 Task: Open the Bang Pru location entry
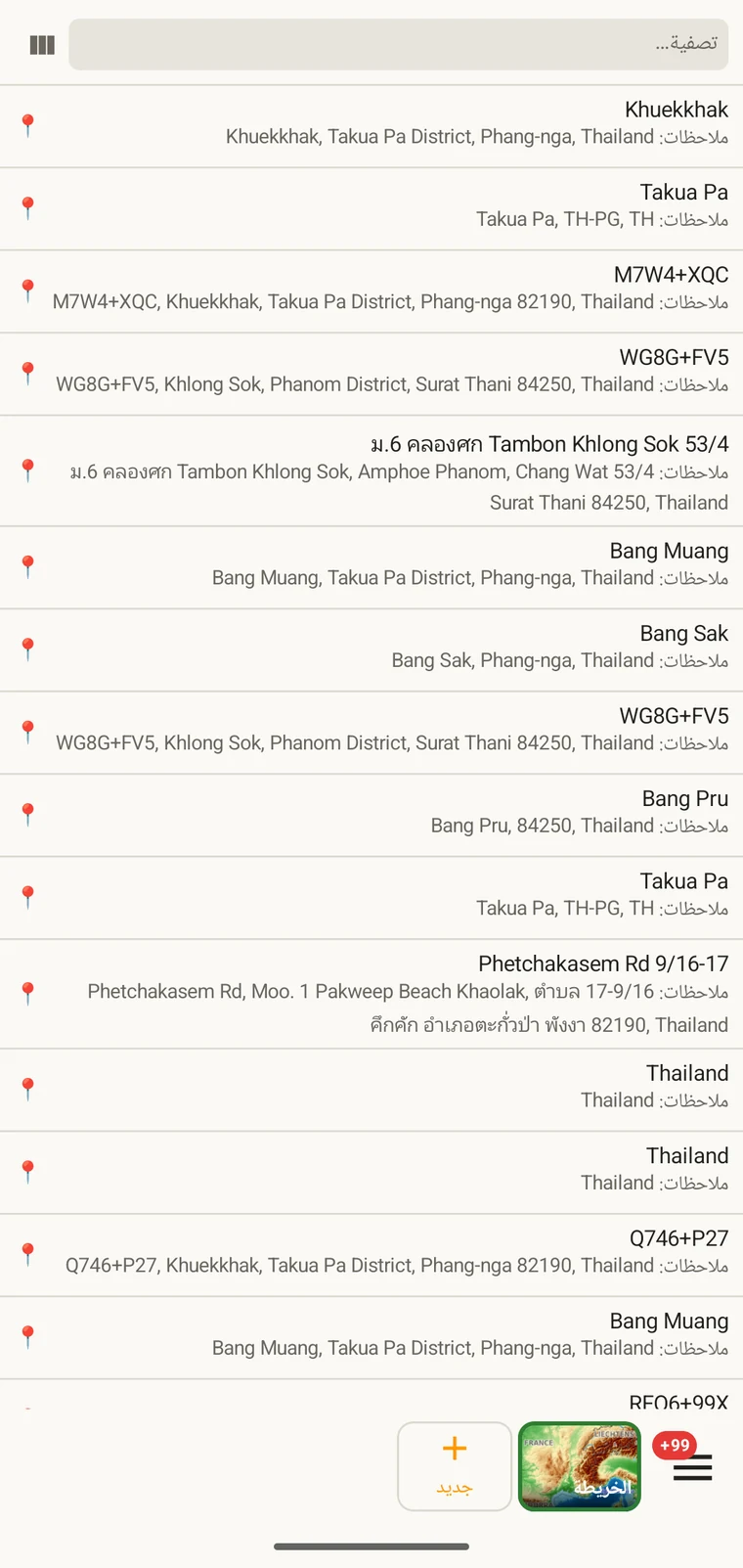click(371, 816)
